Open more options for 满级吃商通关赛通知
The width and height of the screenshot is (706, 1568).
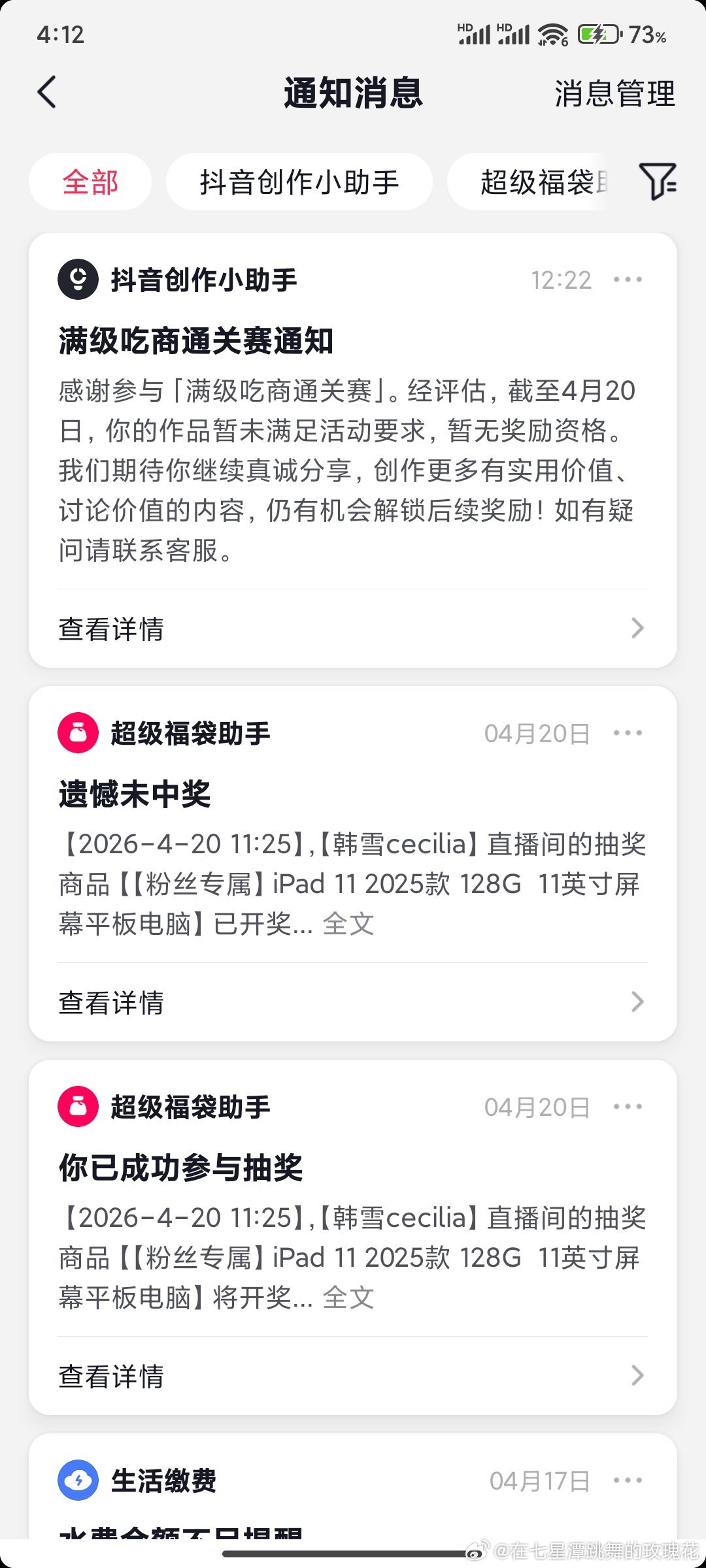pos(628,280)
